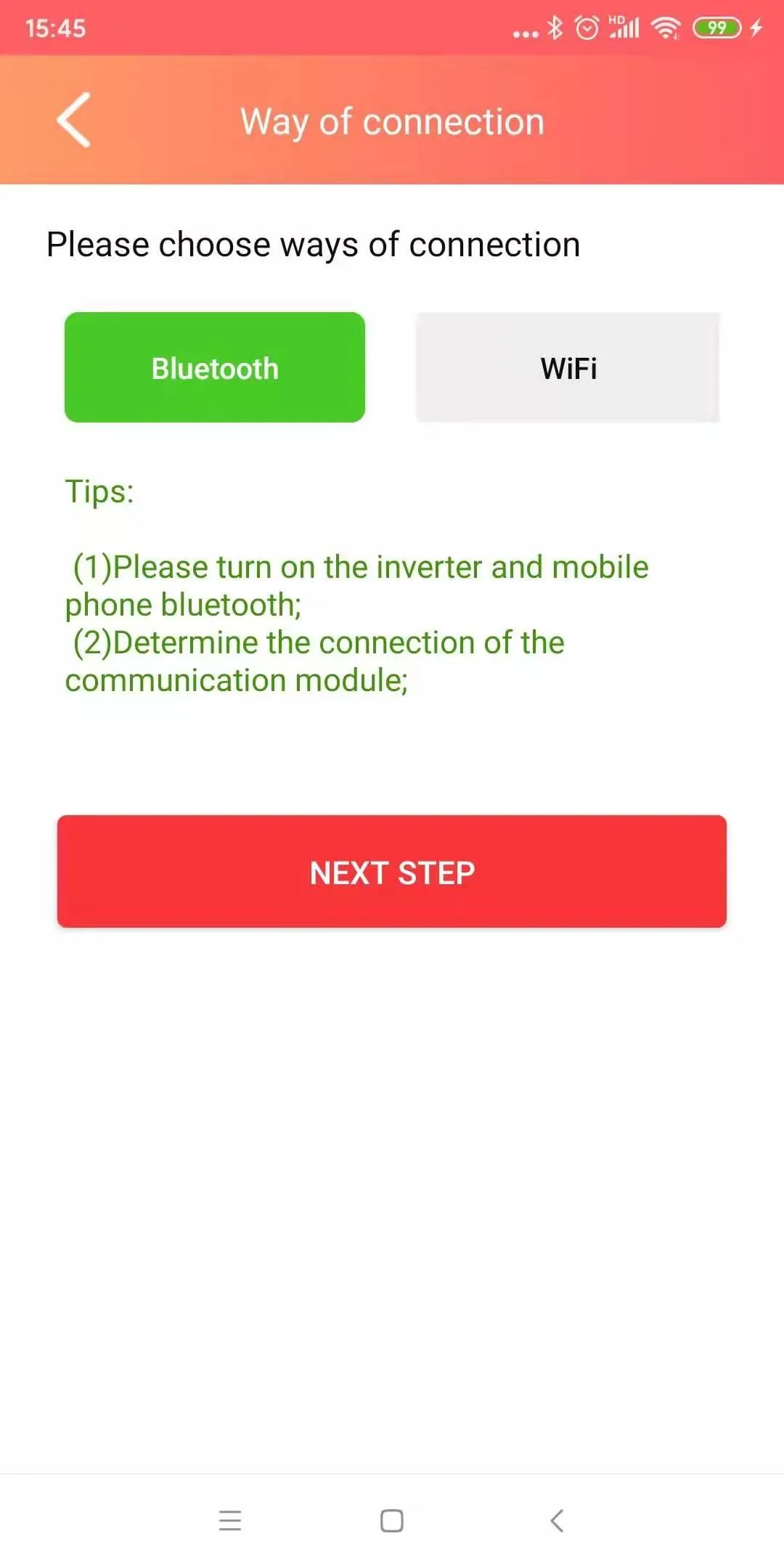
Task: Go to home screen via navigation bar
Action: (x=392, y=1520)
